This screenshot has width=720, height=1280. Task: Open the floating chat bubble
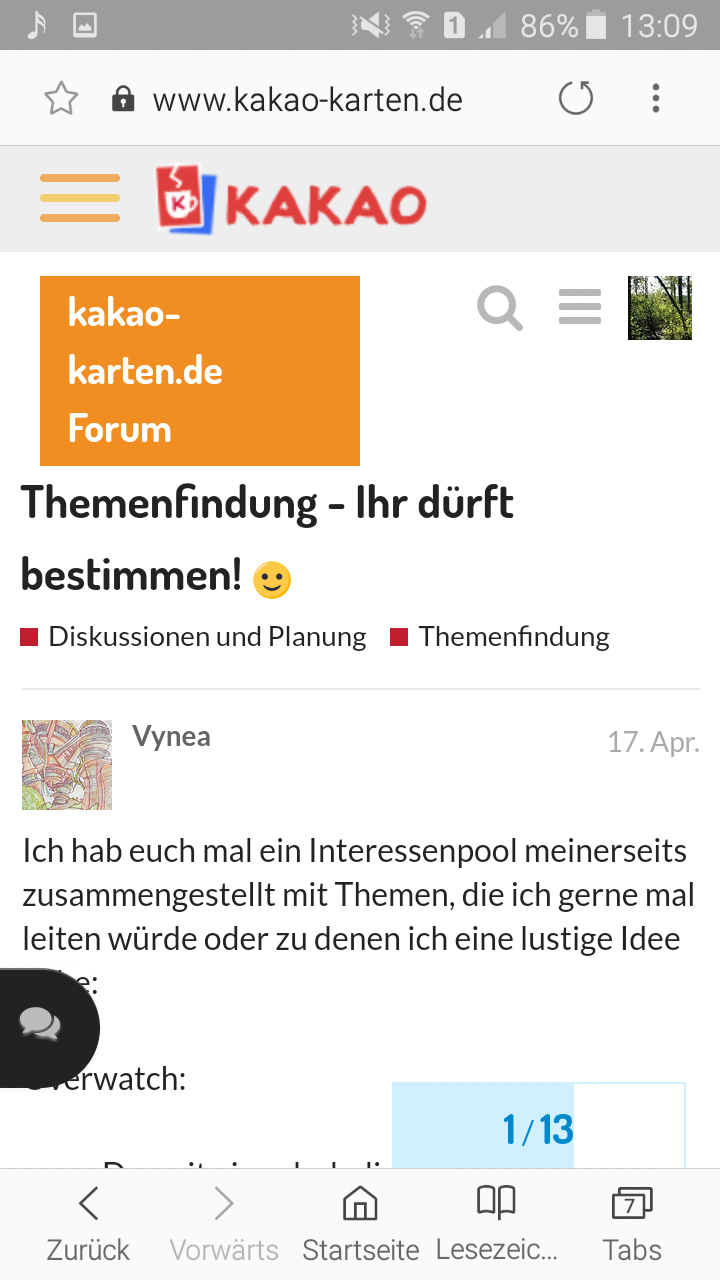point(42,1025)
